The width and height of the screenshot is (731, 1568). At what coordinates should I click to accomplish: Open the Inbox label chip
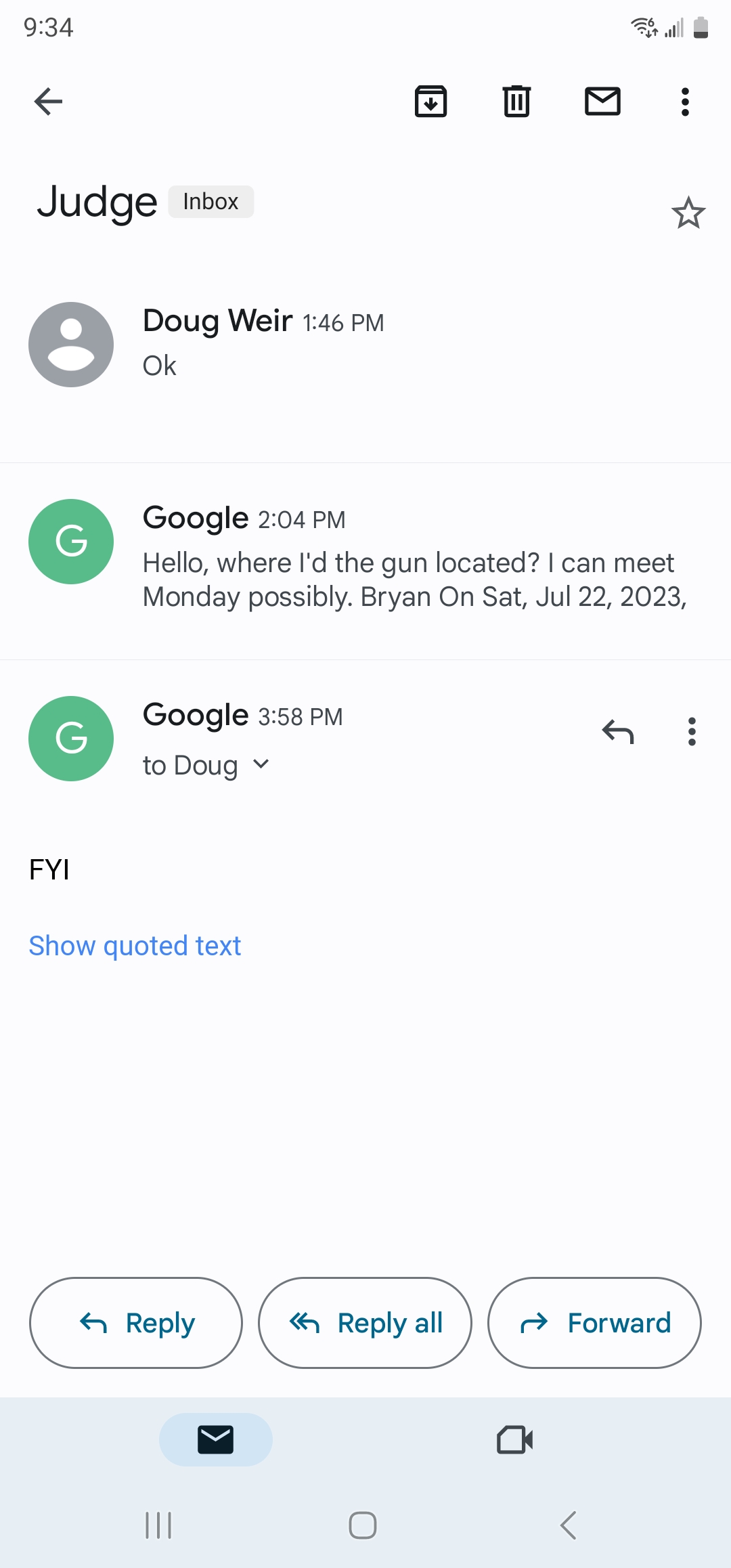coord(211,202)
